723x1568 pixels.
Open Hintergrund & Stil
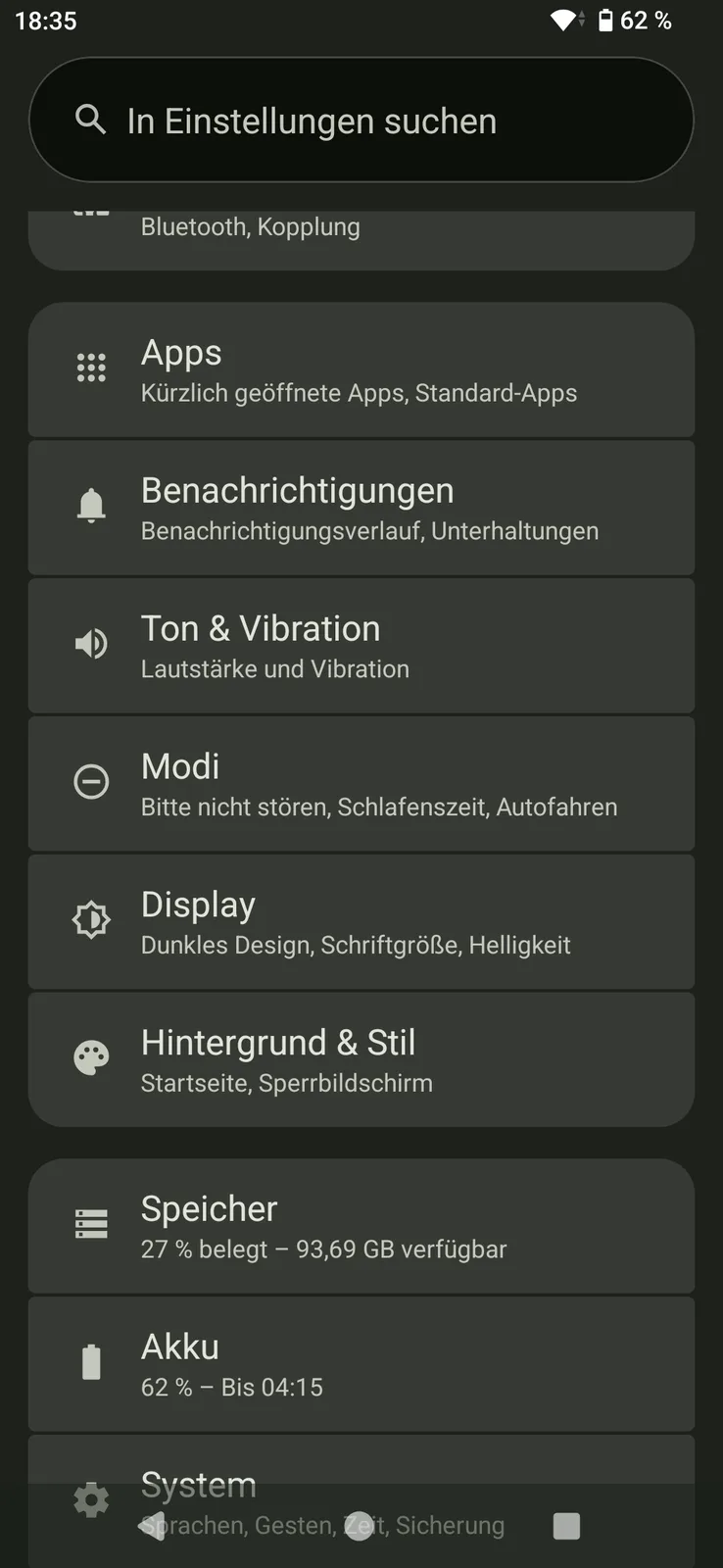361,1059
